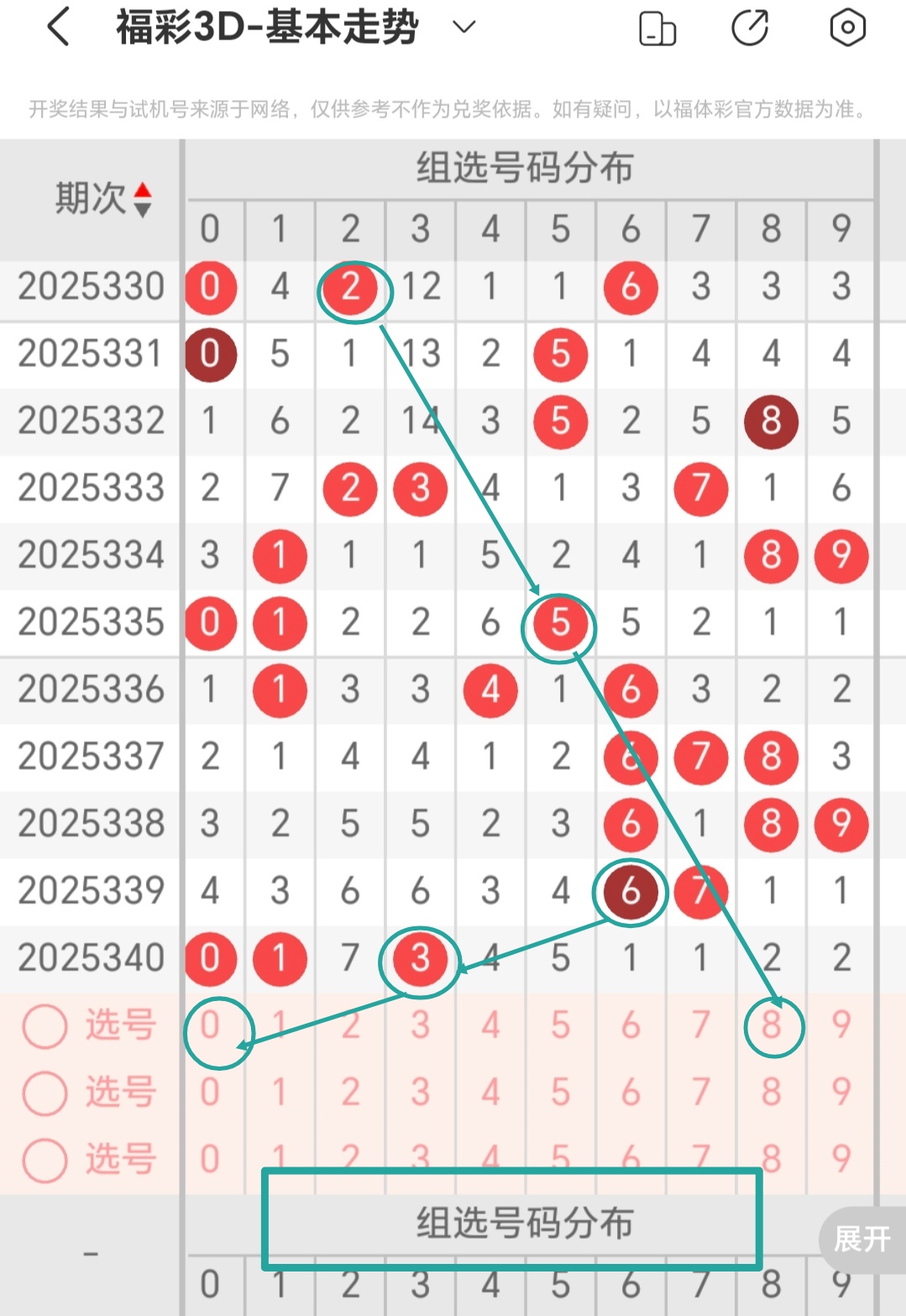The image size is (906, 1316).
Task: Select the third 选号 row radio
Action: point(45,1160)
